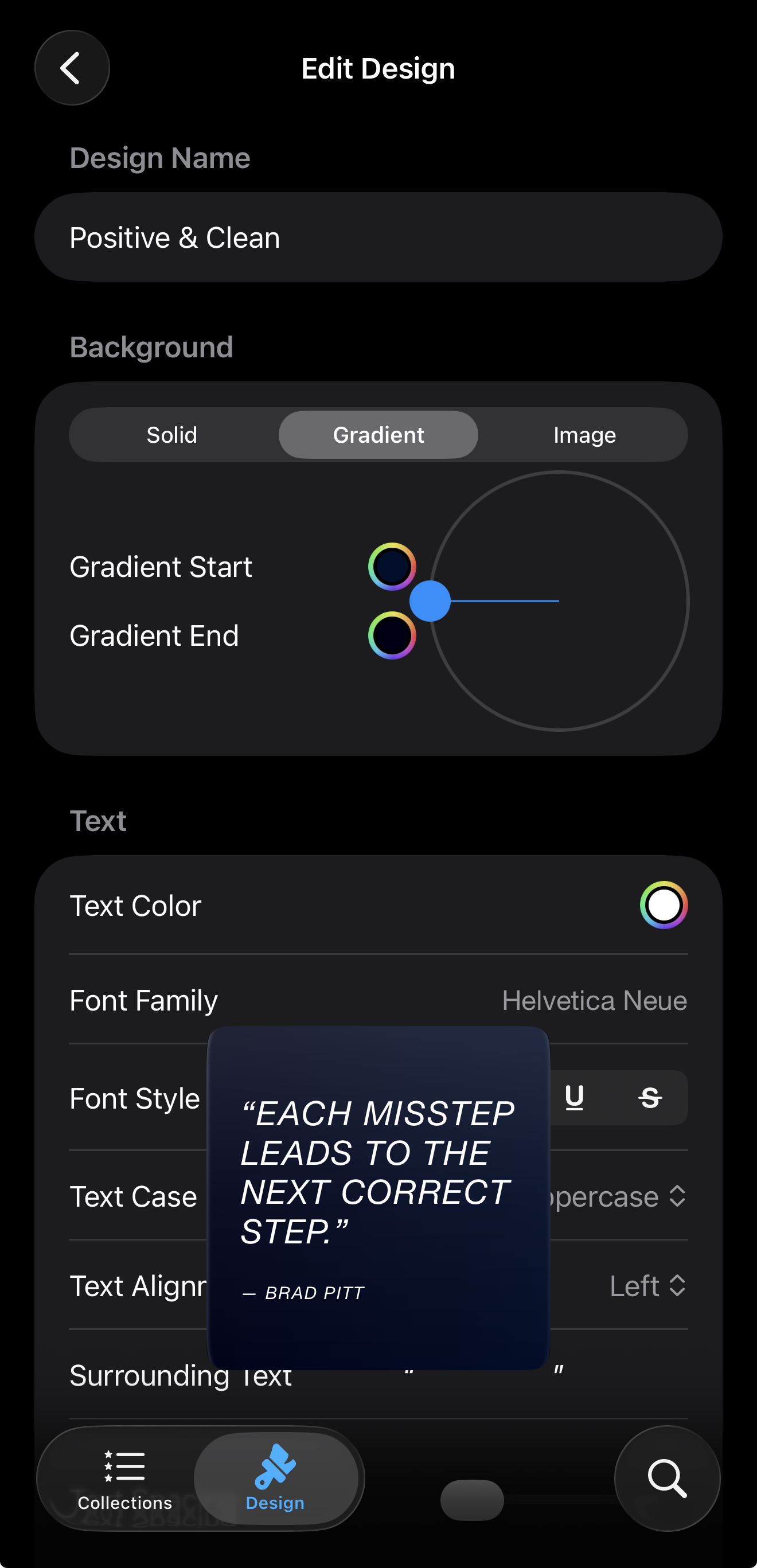Open the Gradient End color picker

click(392, 635)
